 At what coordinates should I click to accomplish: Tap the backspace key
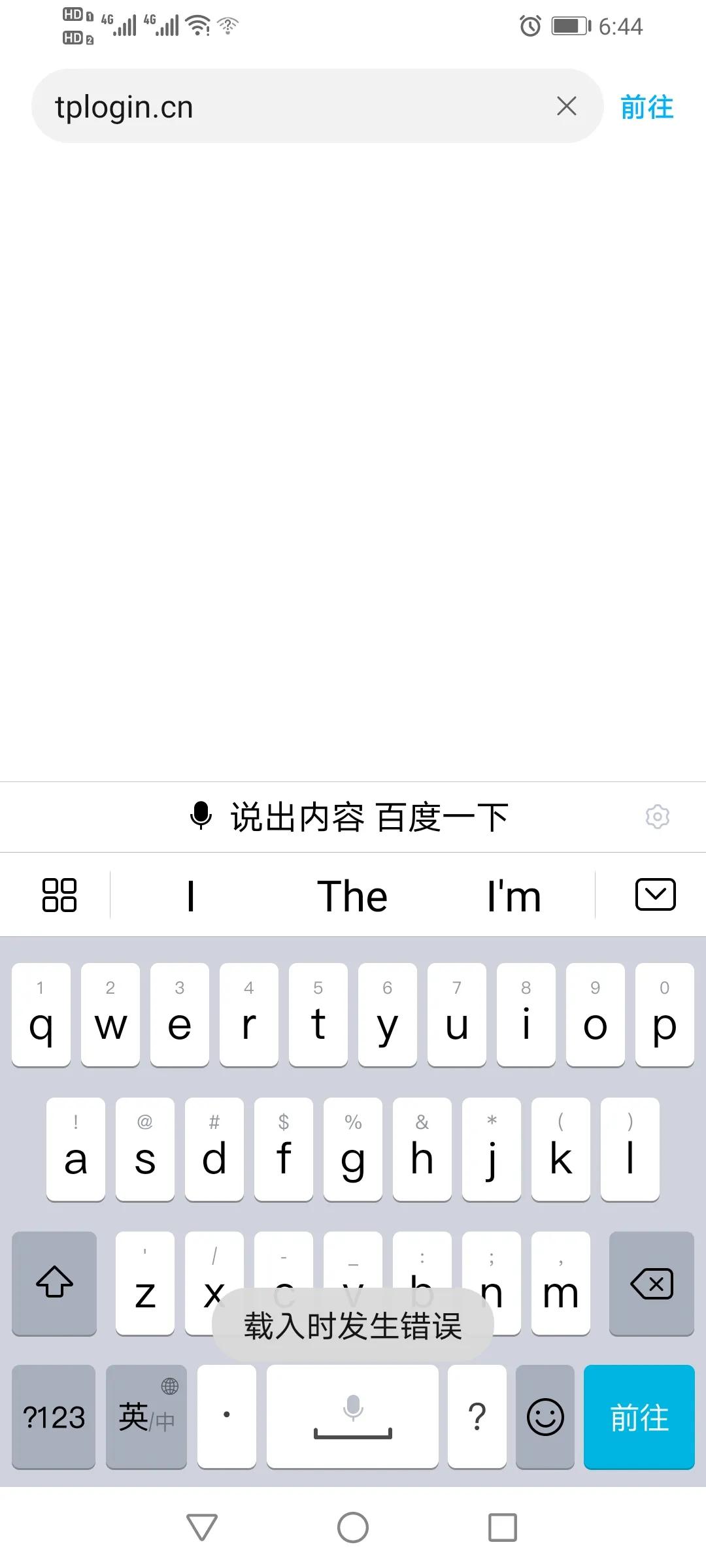coord(652,1284)
